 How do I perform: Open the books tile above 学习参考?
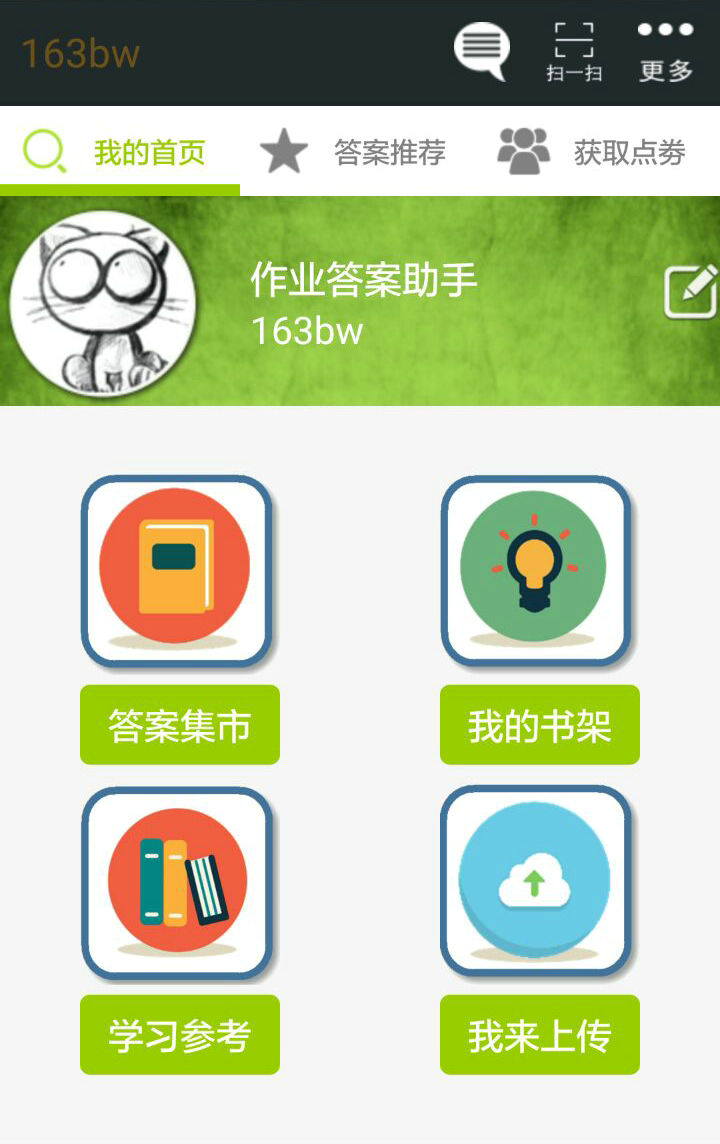[176, 881]
